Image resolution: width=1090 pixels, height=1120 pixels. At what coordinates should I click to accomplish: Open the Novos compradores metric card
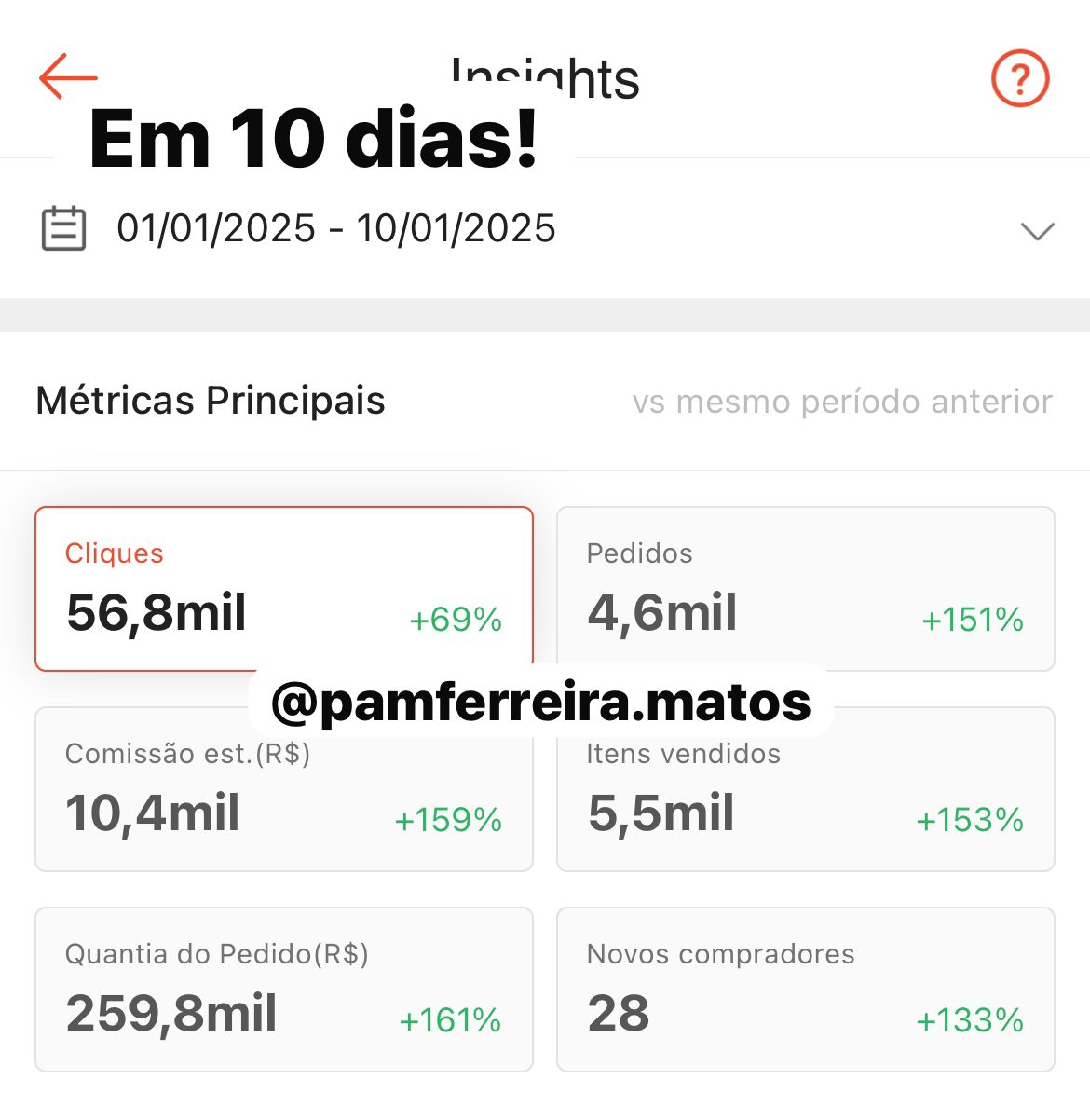click(x=805, y=990)
